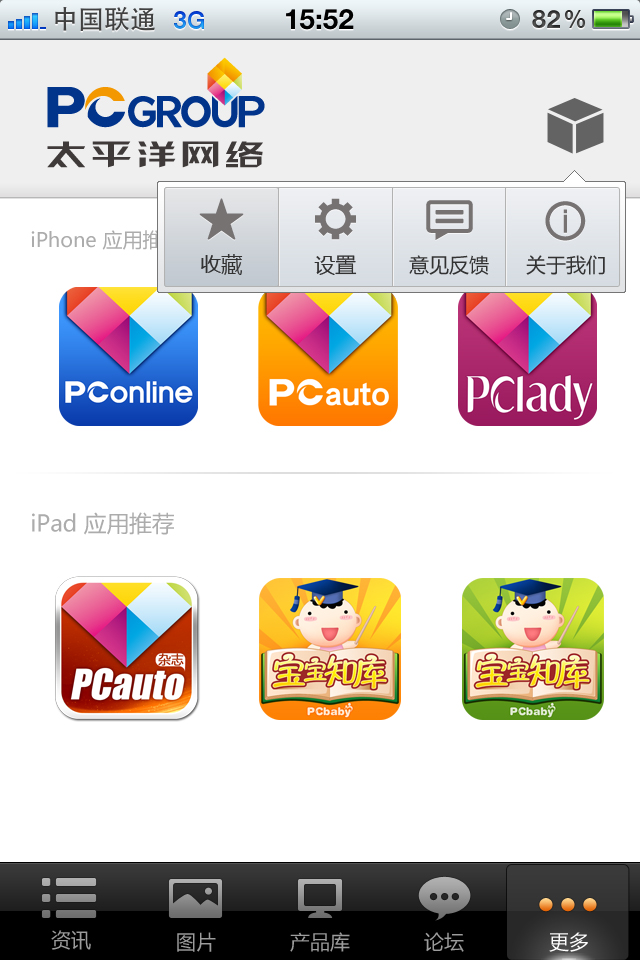Open the green 宝宝知库 iPad app

coord(533,648)
